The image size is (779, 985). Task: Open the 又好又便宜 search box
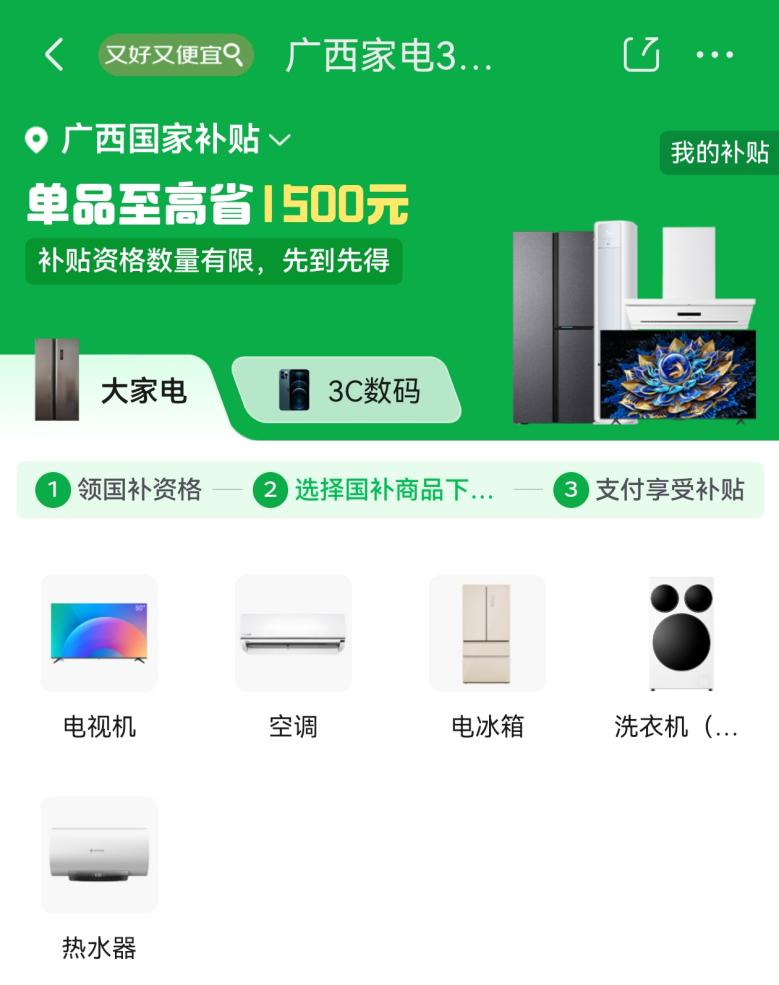[176, 55]
